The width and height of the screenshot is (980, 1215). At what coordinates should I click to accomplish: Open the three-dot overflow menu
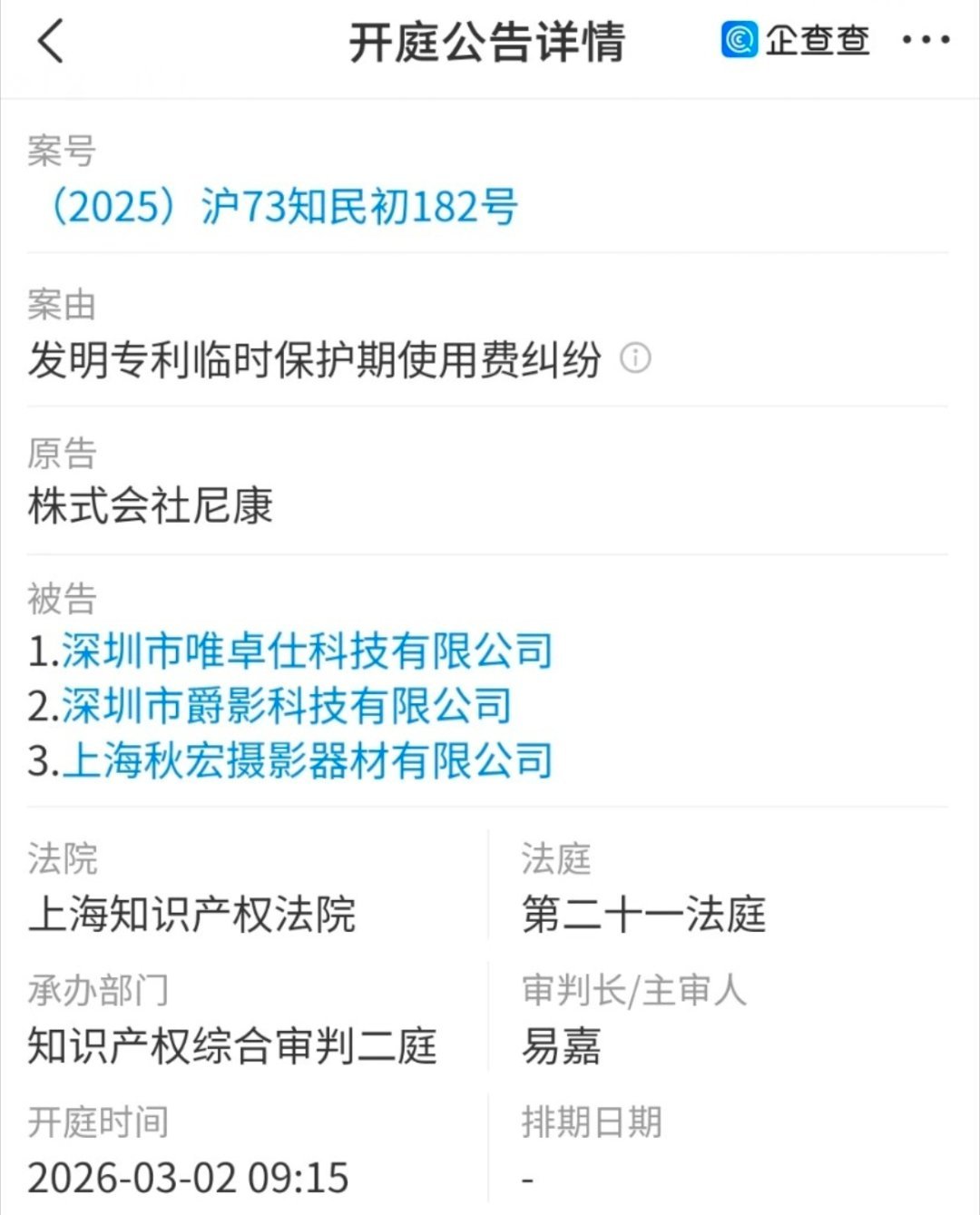pos(925,41)
